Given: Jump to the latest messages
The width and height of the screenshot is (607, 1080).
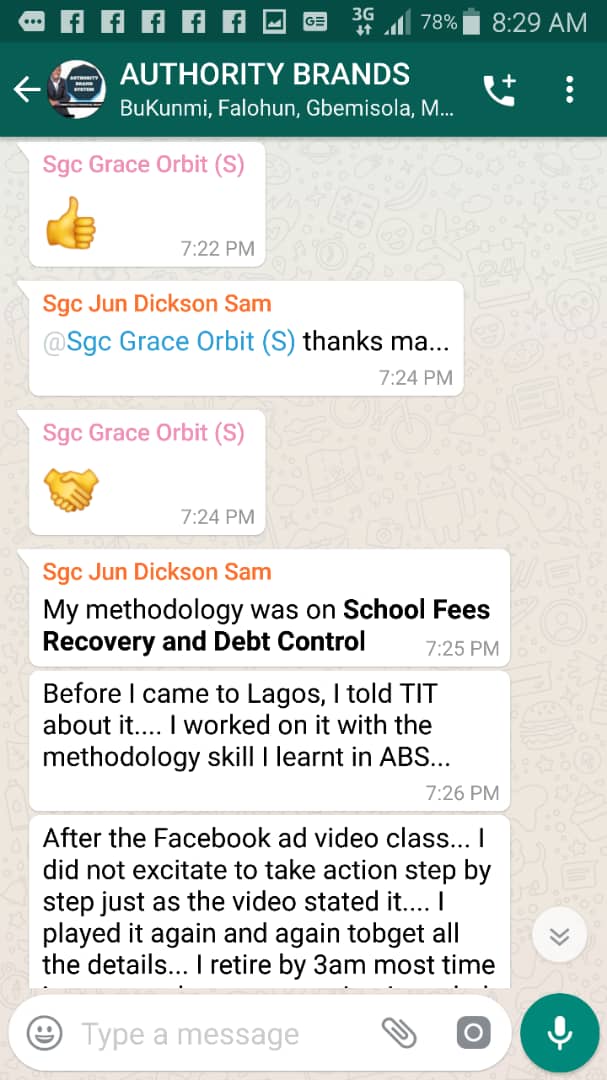Looking at the screenshot, I should click(x=559, y=936).
